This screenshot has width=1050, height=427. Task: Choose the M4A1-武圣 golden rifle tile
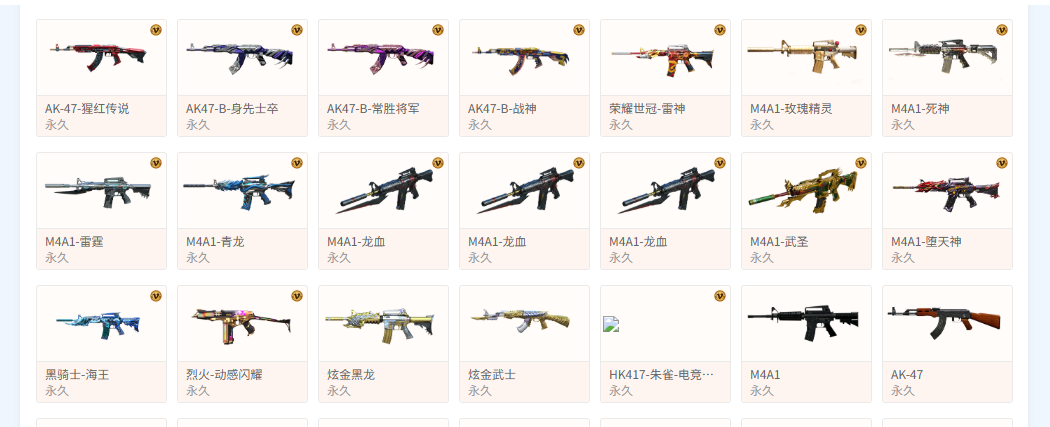tap(805, 210)
